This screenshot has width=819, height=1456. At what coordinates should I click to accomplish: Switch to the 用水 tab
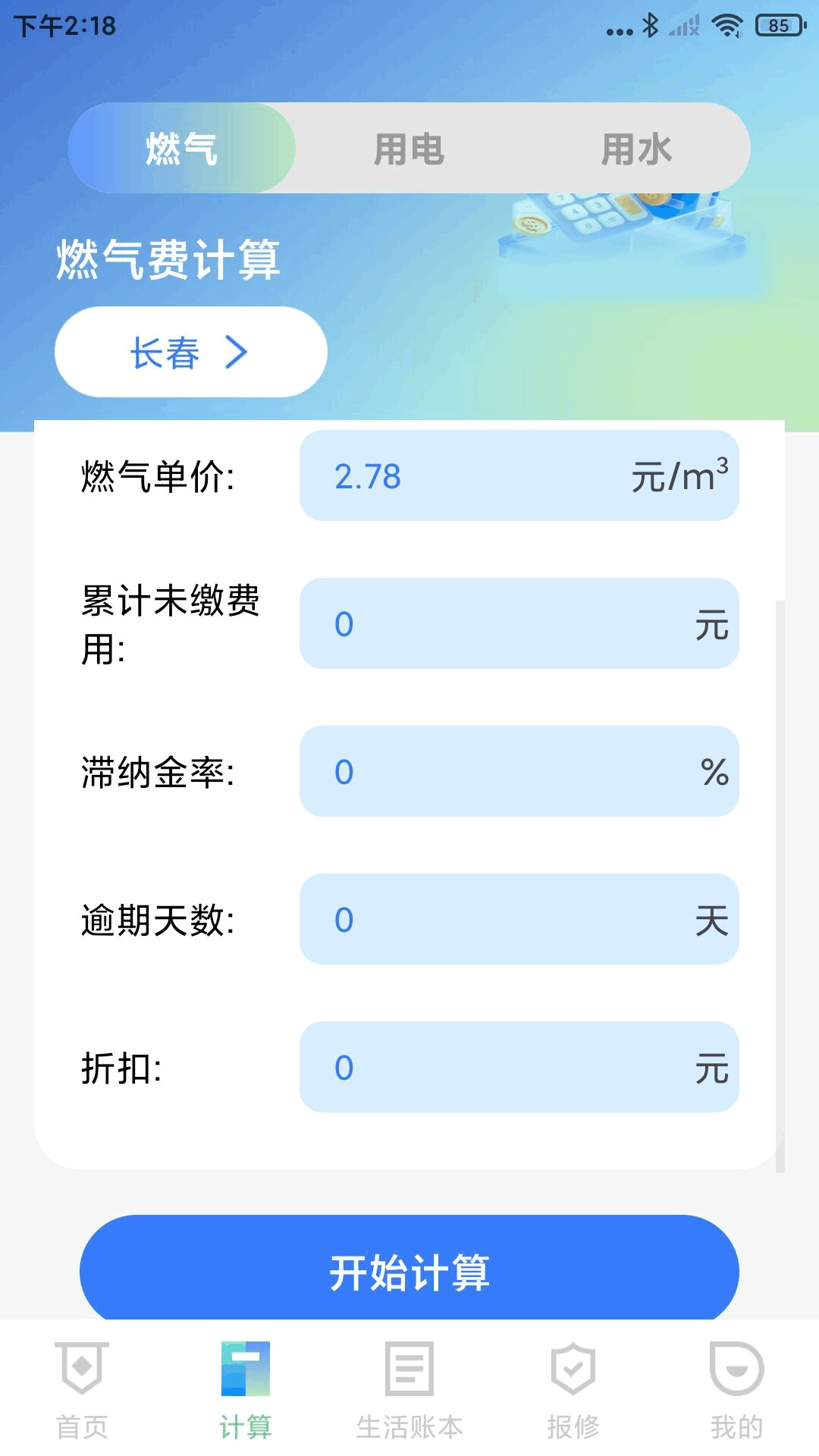click(x=636, y=149)
